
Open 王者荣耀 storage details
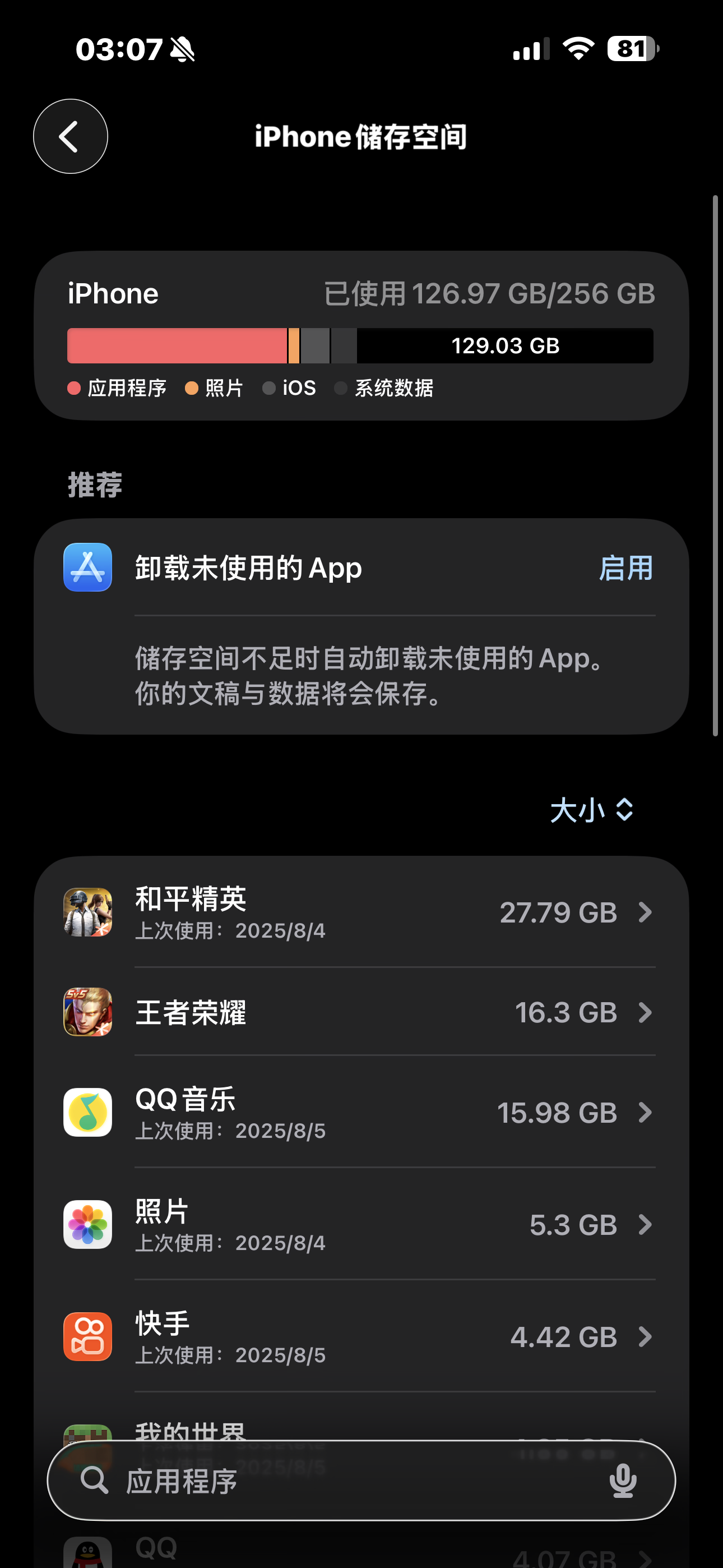pyautogui.click(x=360, y=1012)
